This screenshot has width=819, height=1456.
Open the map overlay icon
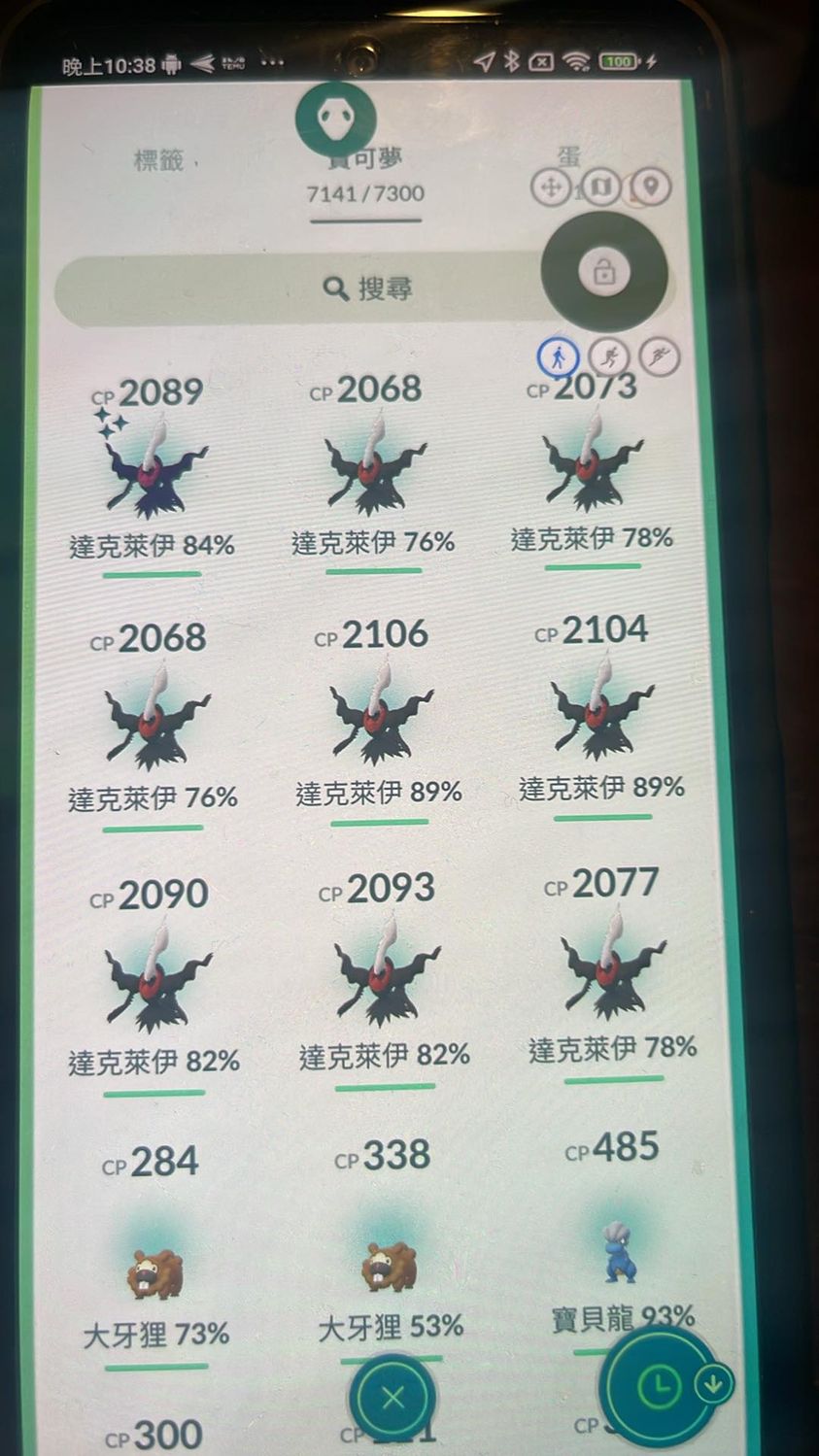click(x=600, y=186)
